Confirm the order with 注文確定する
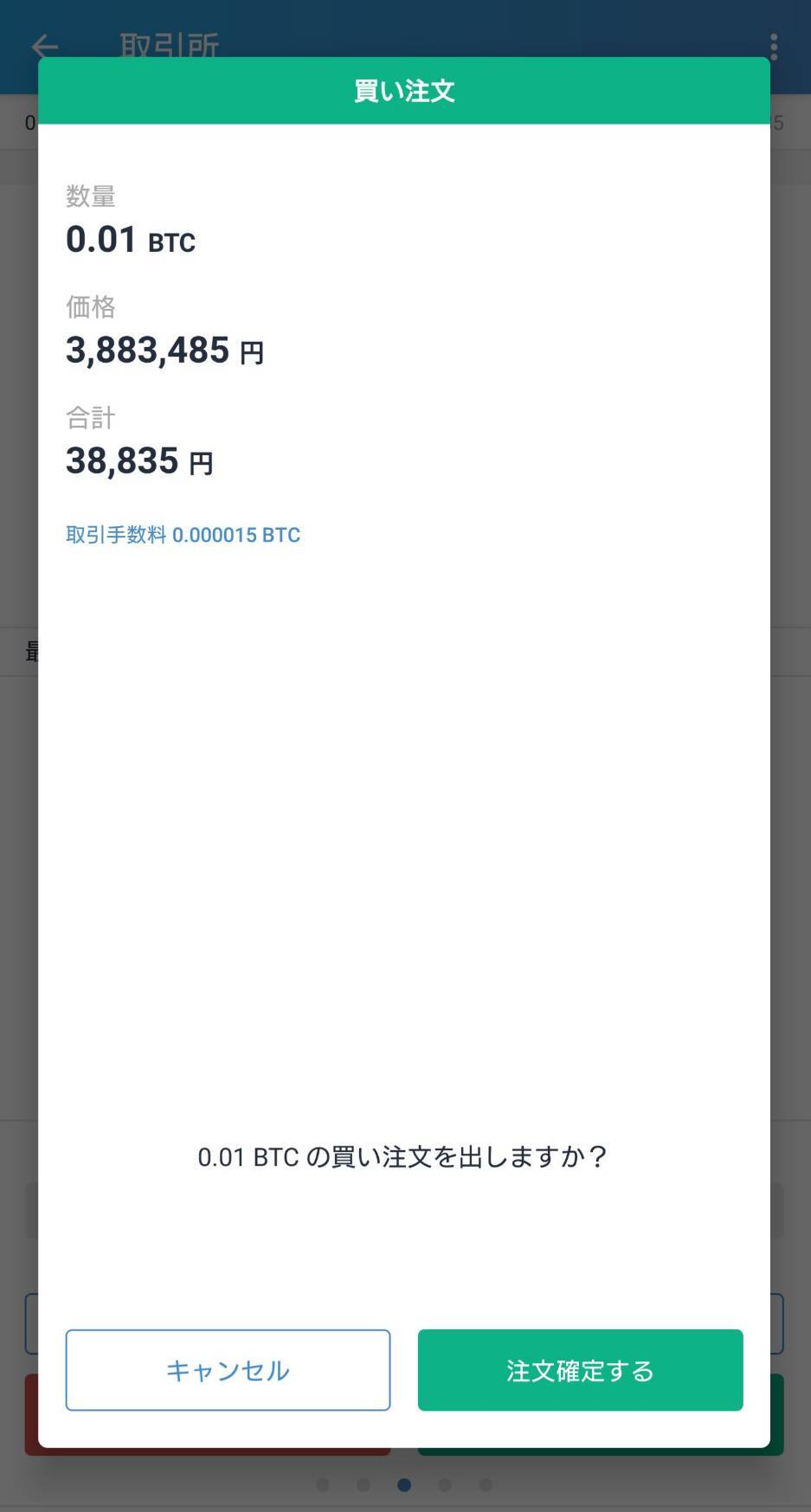 580,1370
